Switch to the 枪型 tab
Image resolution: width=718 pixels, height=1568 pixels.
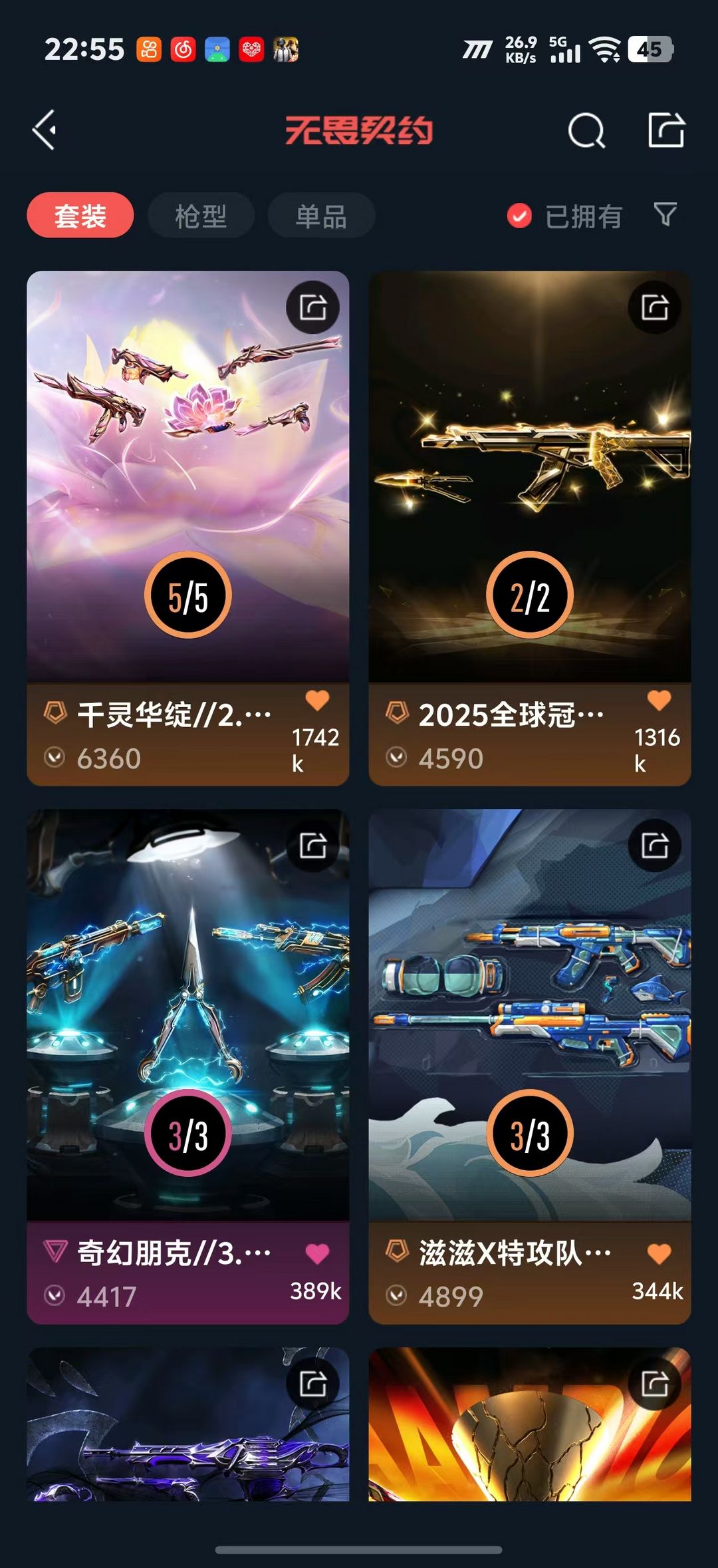[x=201, y=216]
